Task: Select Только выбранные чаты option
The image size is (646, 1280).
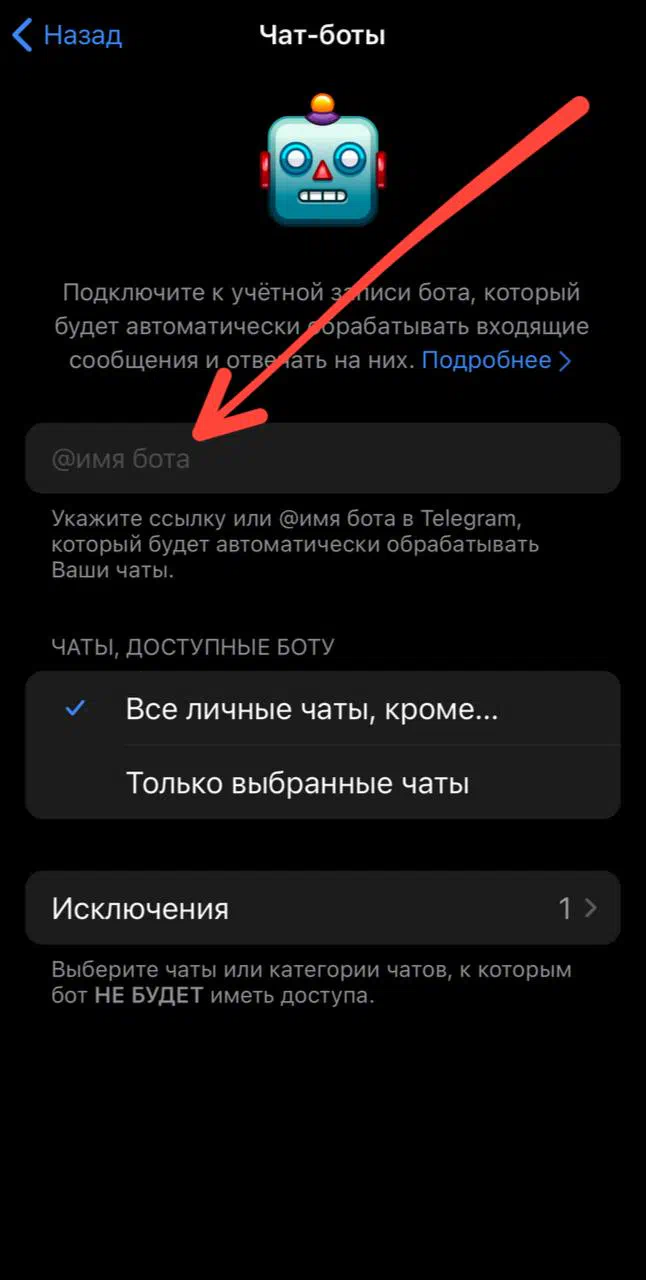Action: [323, 782]
